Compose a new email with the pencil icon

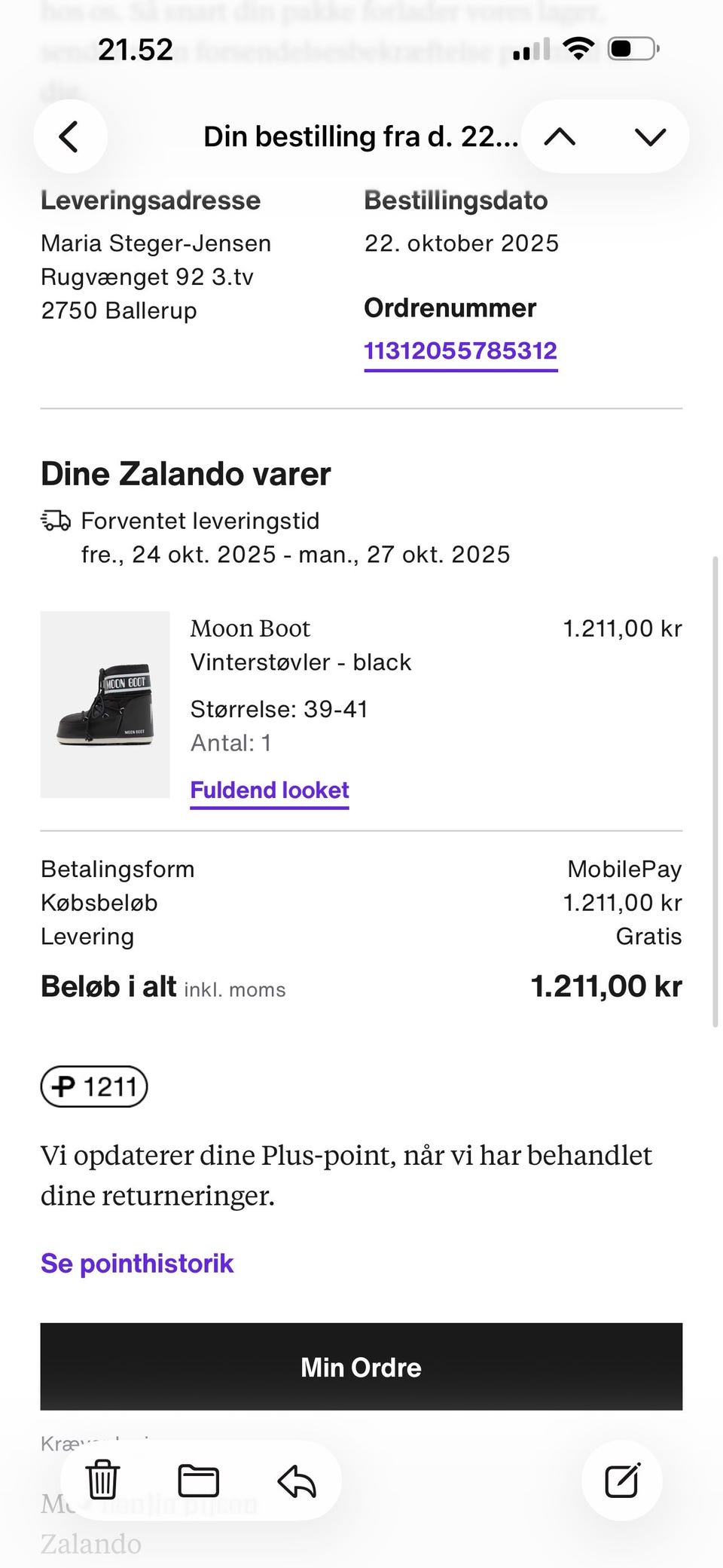point(622,1480)
